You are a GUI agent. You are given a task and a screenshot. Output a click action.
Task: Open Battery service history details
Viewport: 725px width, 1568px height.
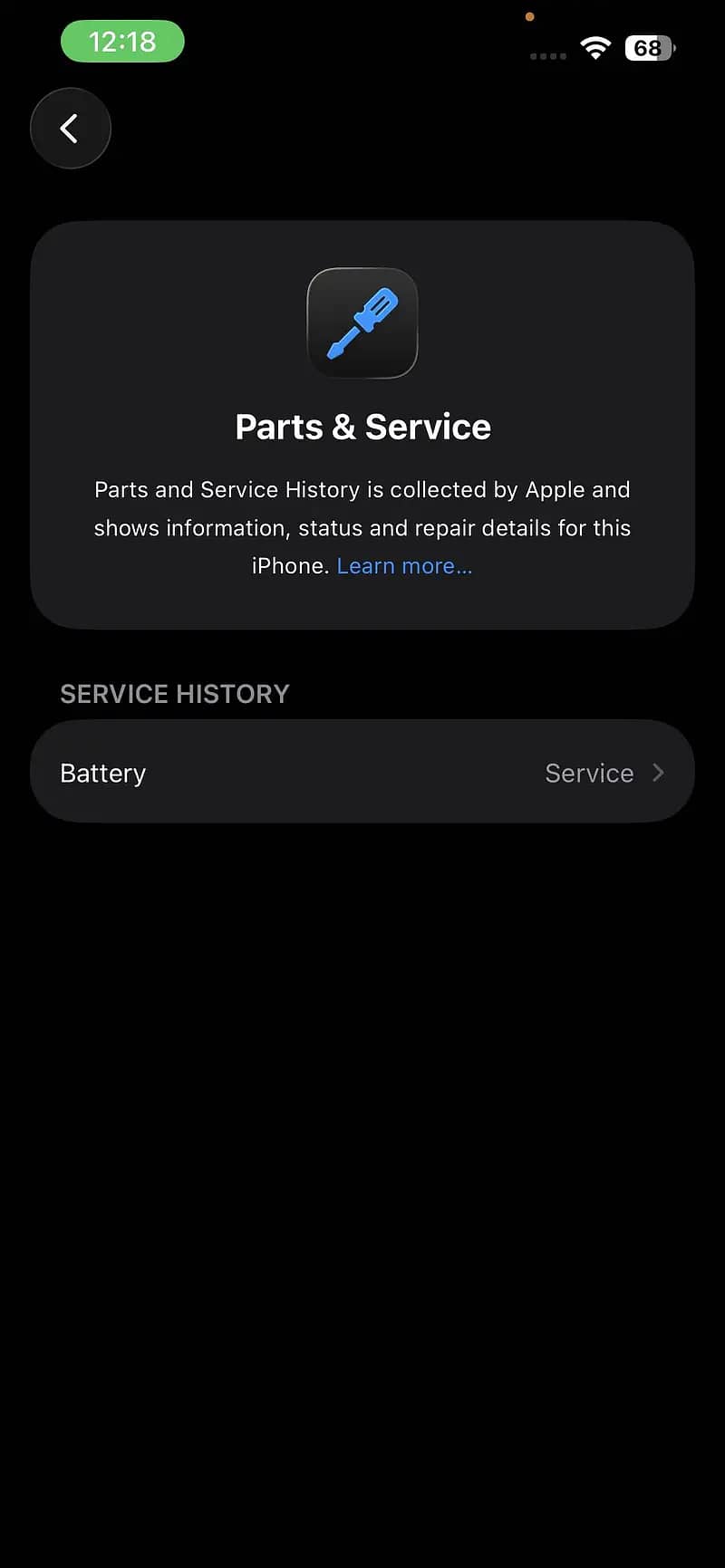tap(362, 773)
